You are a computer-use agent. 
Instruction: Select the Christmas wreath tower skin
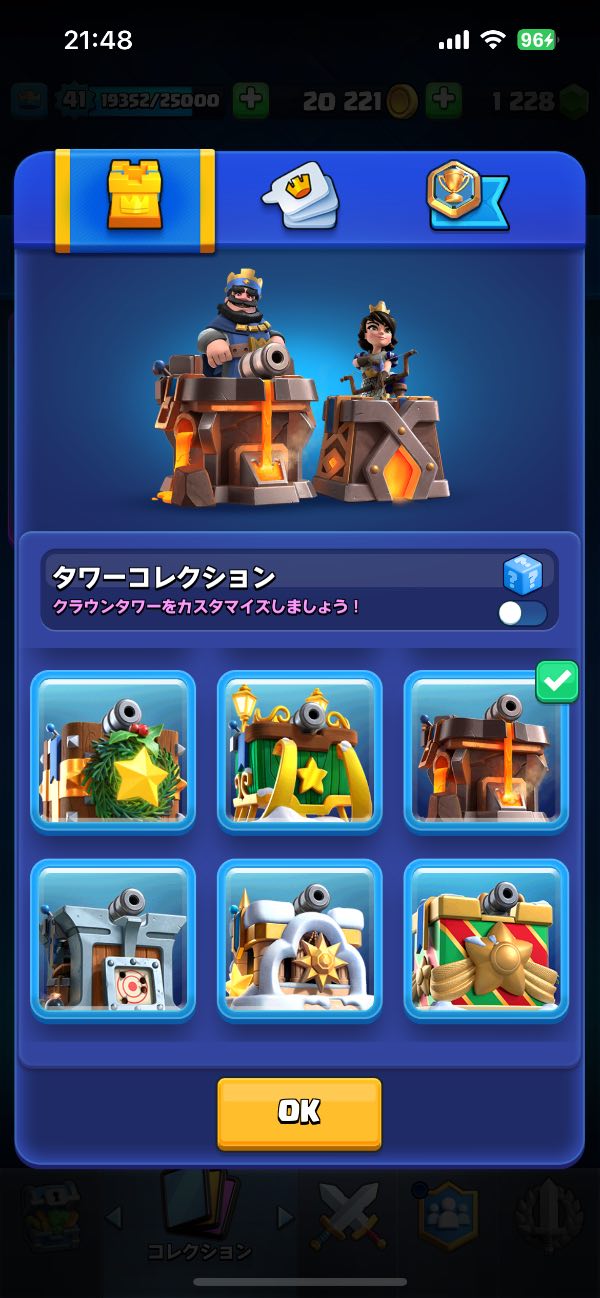pyautogui.click(x=113, y=752)
